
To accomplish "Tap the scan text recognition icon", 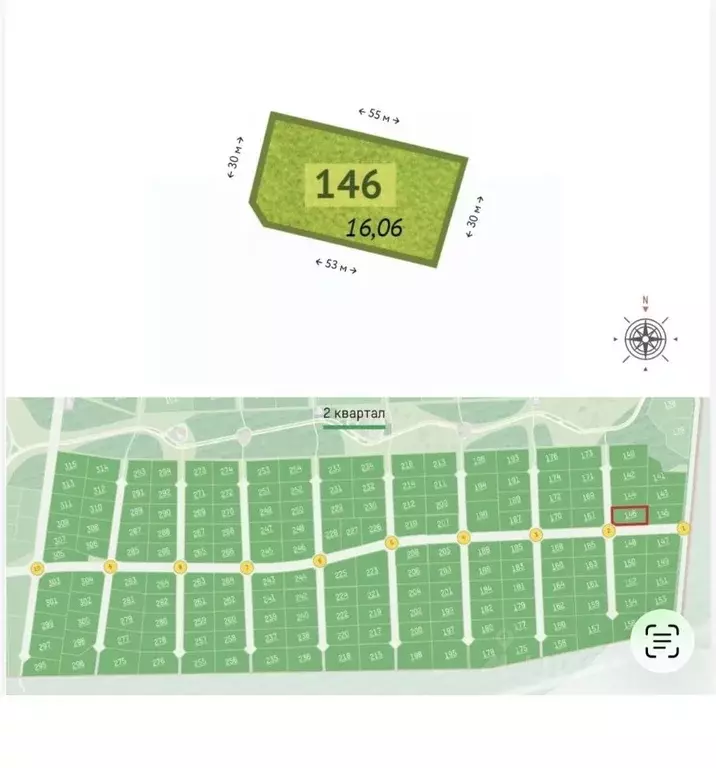I will tap(662, 640).
